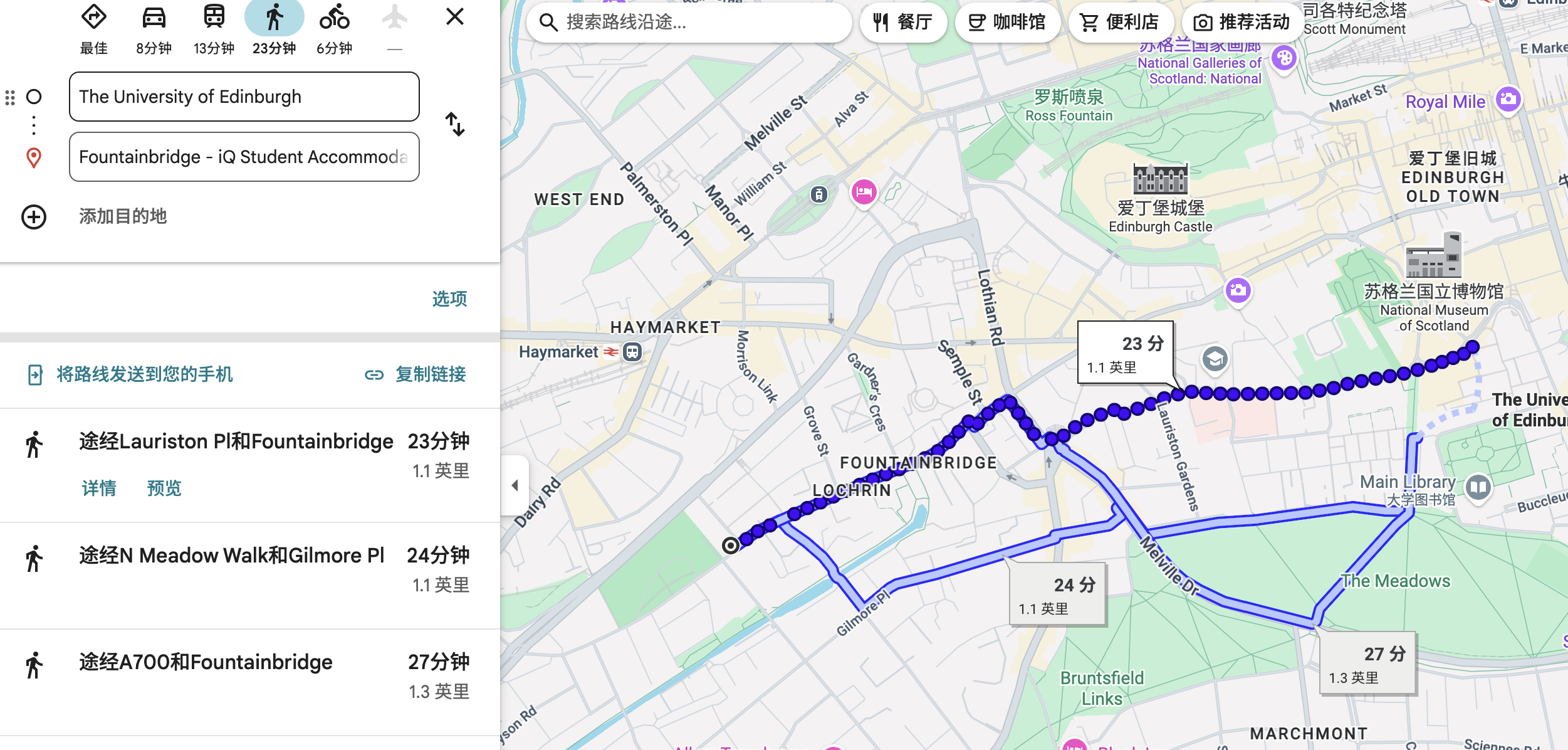Swap starting point and destination
The width and height of the screenshot is (1568, 750).
click(455, 124)
